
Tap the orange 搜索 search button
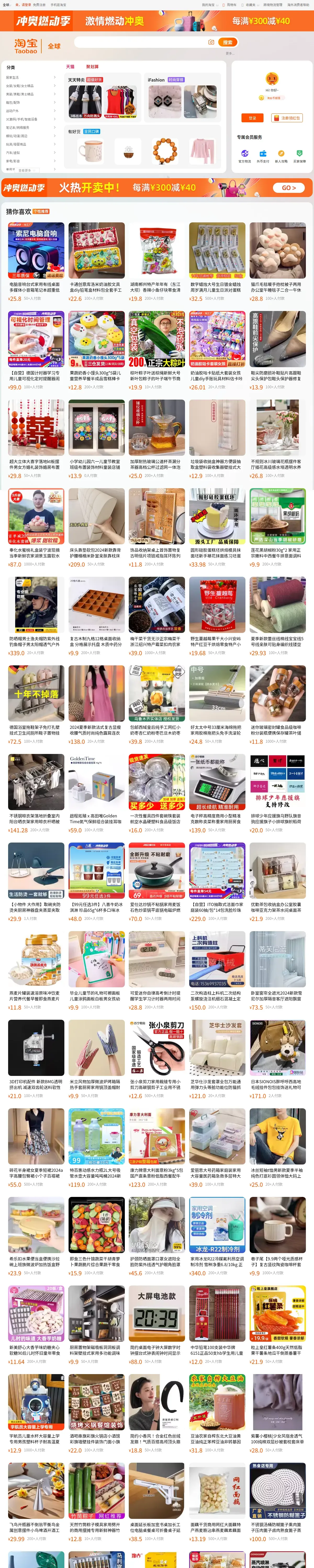point(227,42)
